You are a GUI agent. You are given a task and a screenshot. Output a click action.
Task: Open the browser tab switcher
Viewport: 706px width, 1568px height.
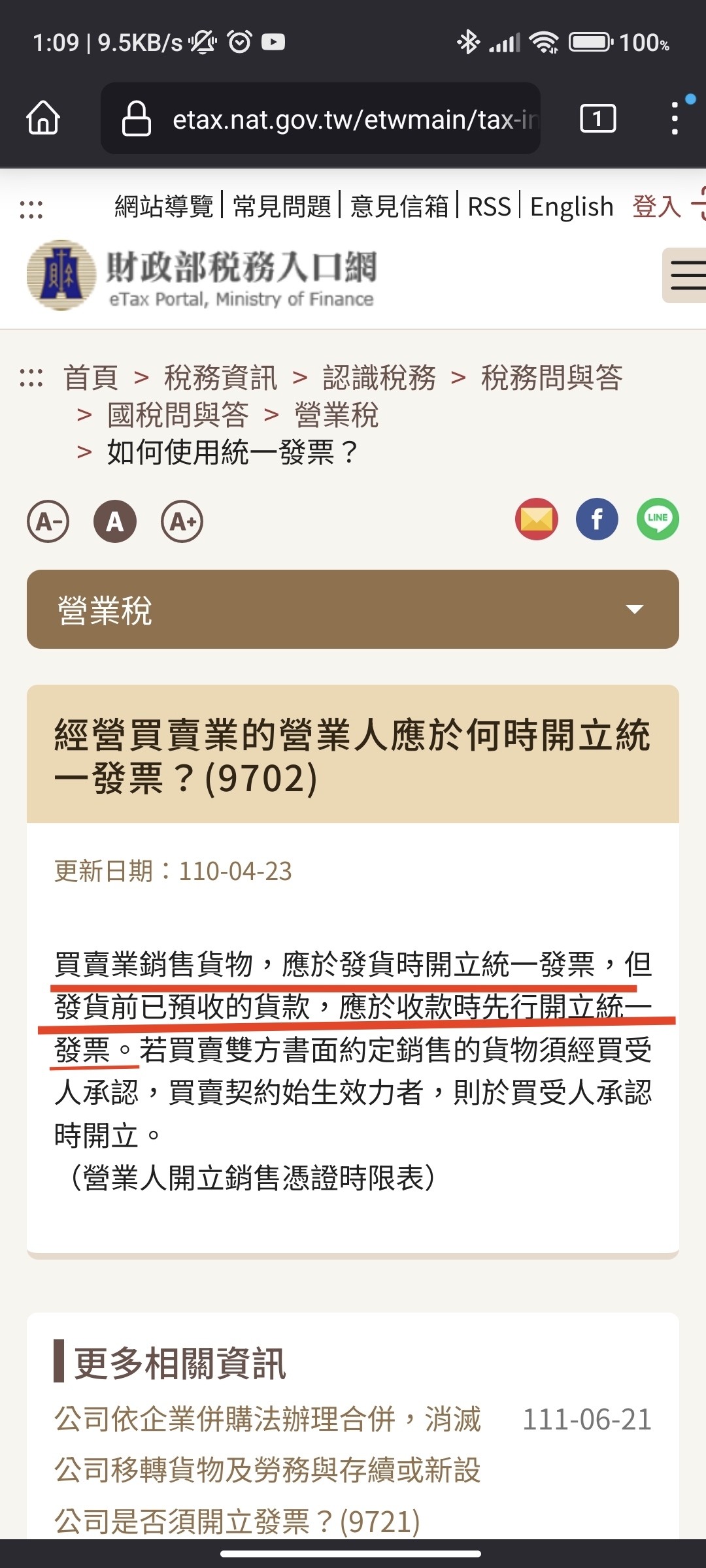pos(597,118)
